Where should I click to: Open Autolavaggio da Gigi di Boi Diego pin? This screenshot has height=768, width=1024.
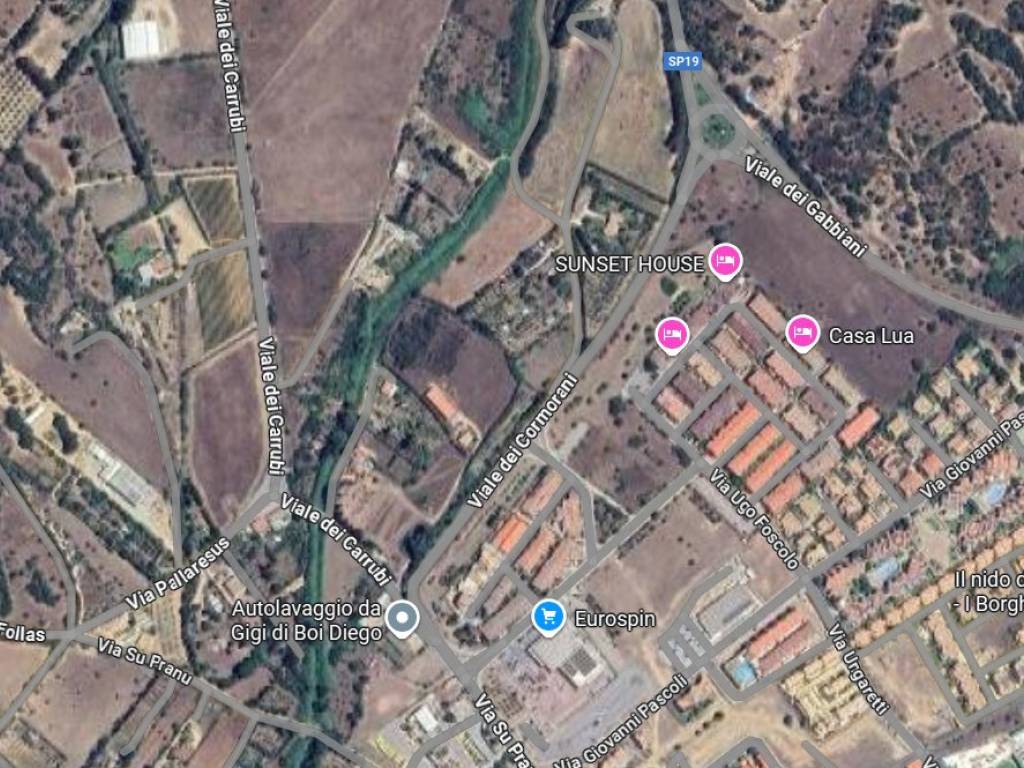point(402,618)
